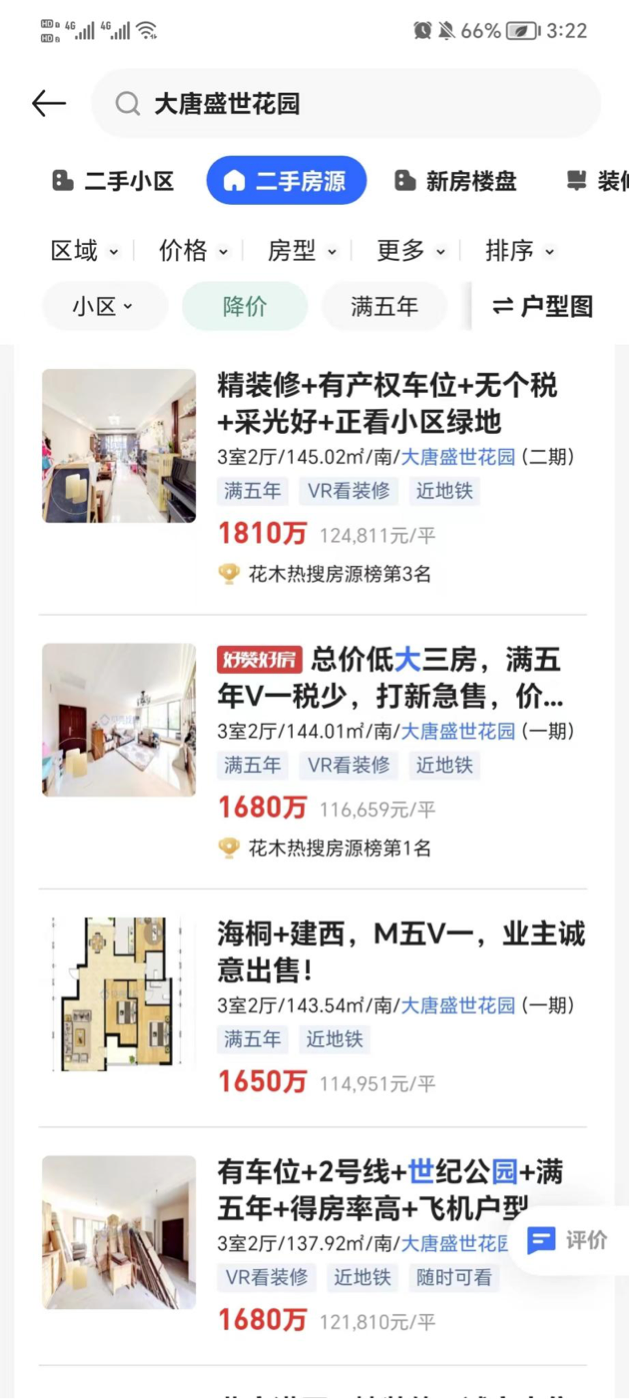Open the 房型 dropdown
This screenshot has width=630, height=1399.
pos(302,251)
